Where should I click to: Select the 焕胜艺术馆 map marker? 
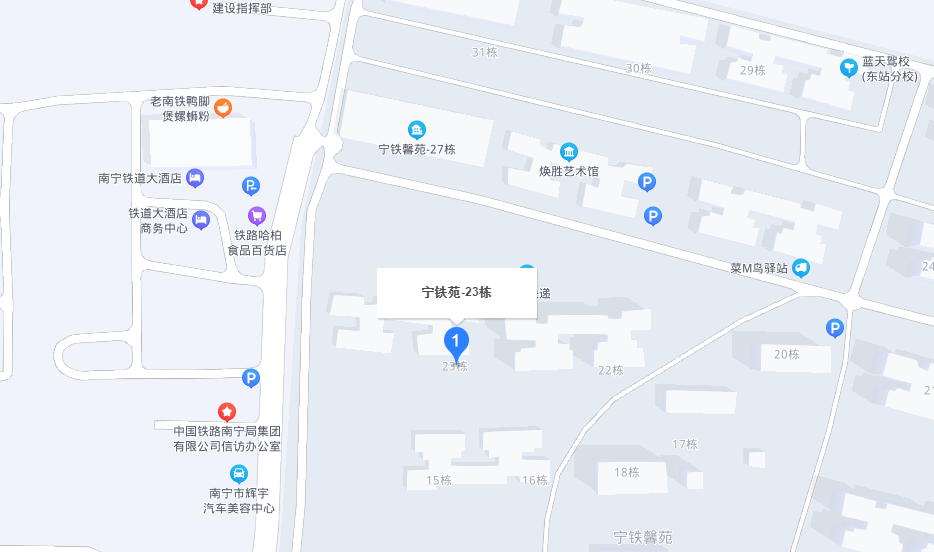[568, 152]
